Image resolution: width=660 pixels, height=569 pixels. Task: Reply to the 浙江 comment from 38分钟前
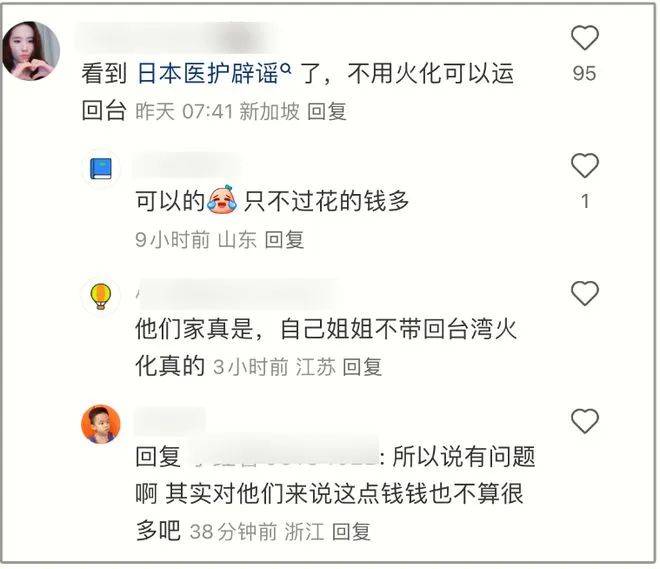[351, 531]
